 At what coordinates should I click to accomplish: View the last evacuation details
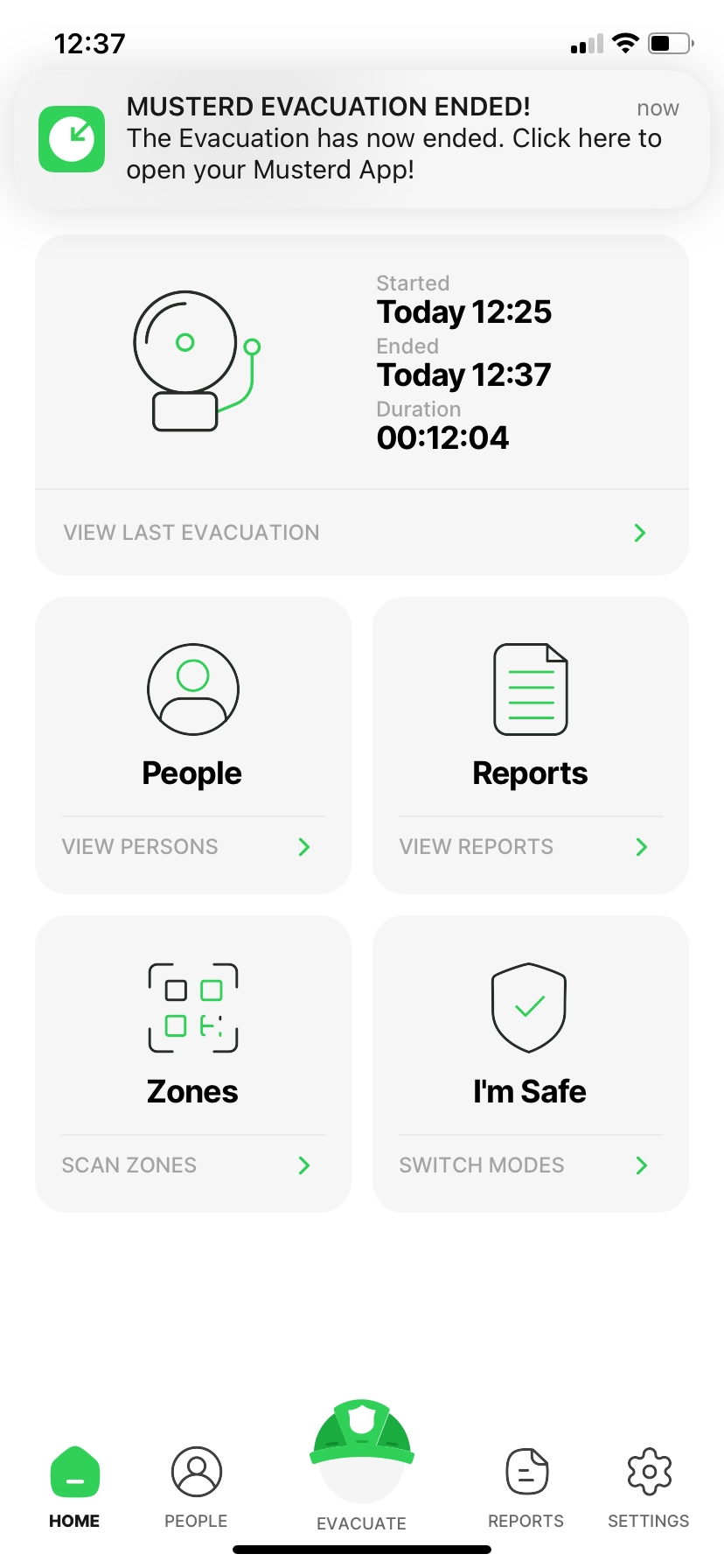361,532
